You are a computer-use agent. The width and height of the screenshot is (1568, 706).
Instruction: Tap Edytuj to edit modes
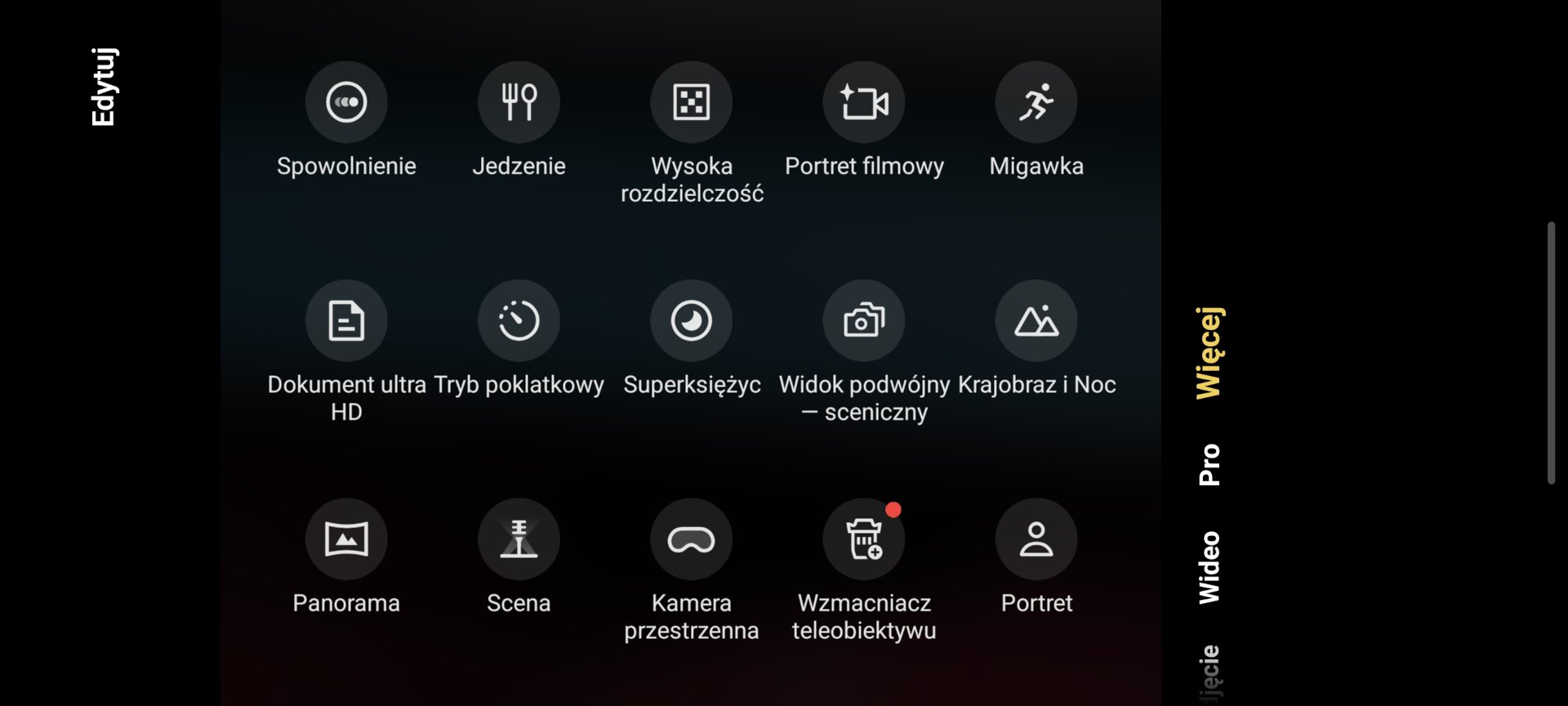(x=104, y=87)
